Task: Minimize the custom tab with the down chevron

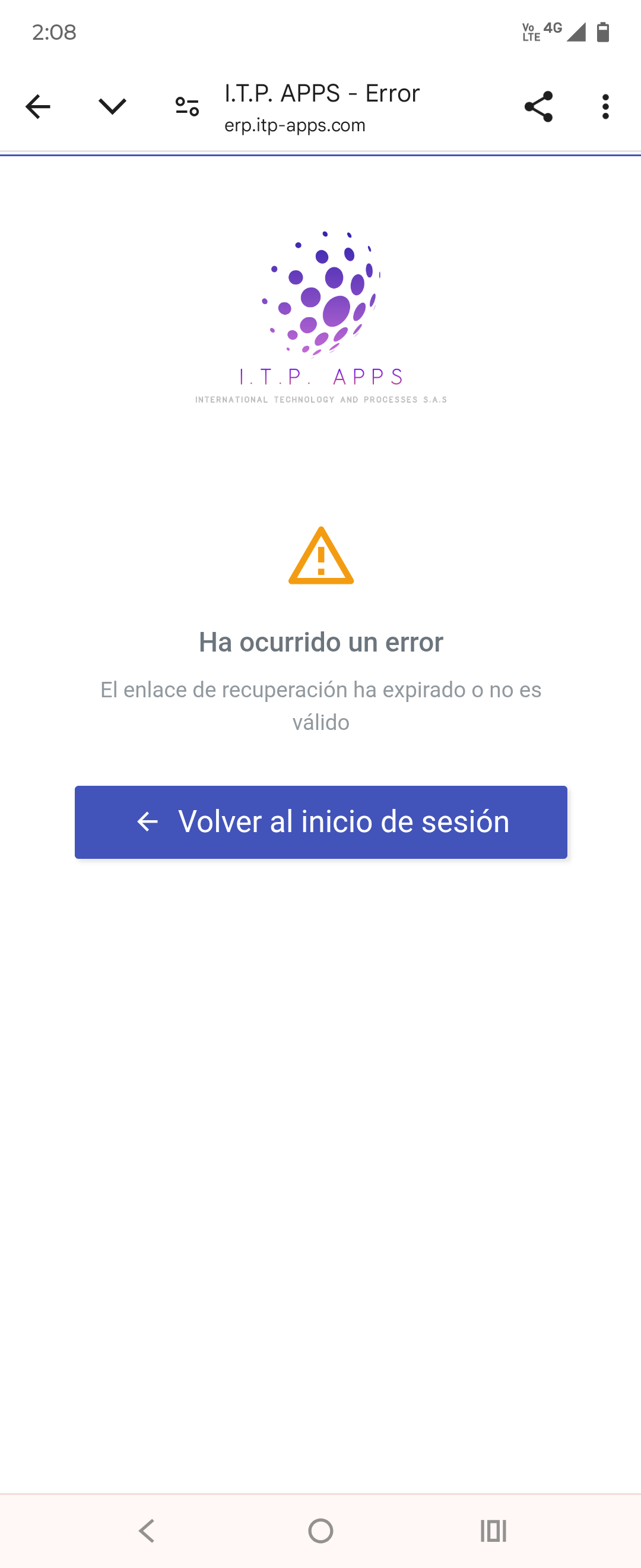Action: coord(113,107)
